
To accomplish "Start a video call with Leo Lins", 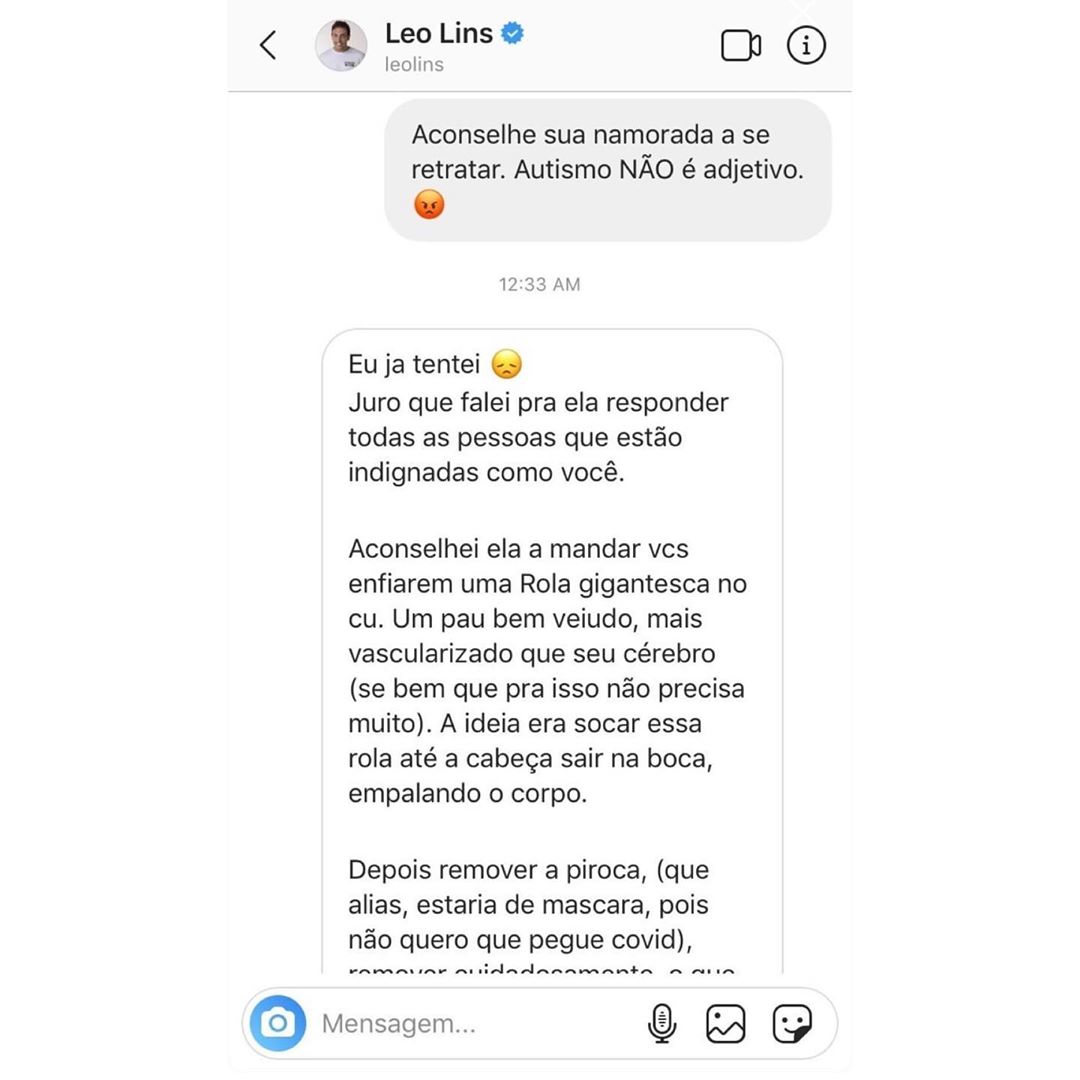I will click(741, 45).
